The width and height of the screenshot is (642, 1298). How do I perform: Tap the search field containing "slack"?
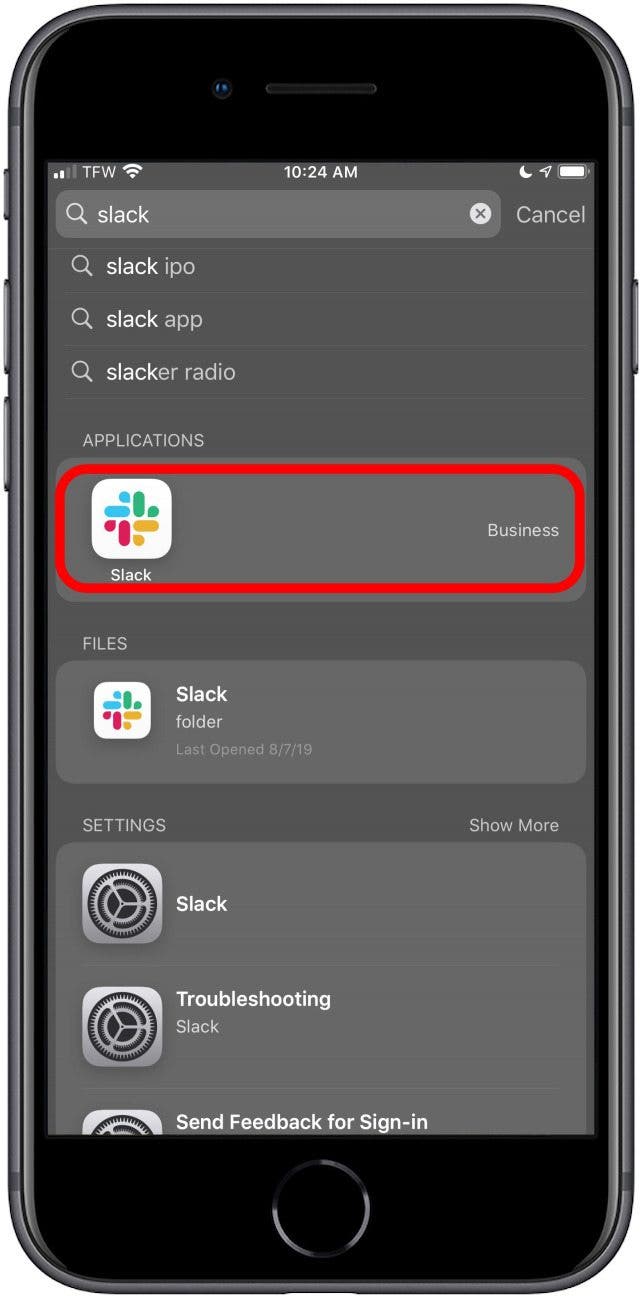click(x=279, y=214)
